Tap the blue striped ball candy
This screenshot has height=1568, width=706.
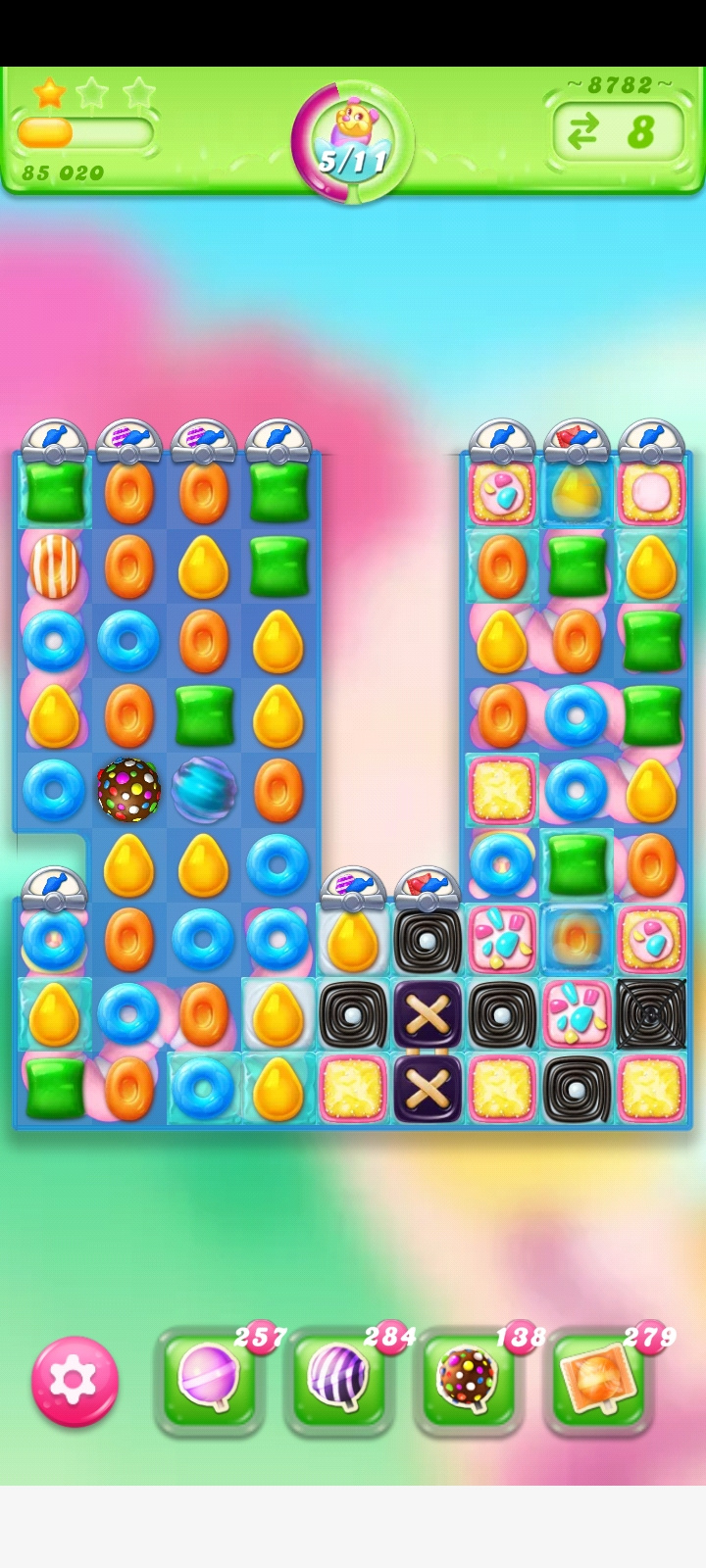pyautogui.click(x=204, y=789)
